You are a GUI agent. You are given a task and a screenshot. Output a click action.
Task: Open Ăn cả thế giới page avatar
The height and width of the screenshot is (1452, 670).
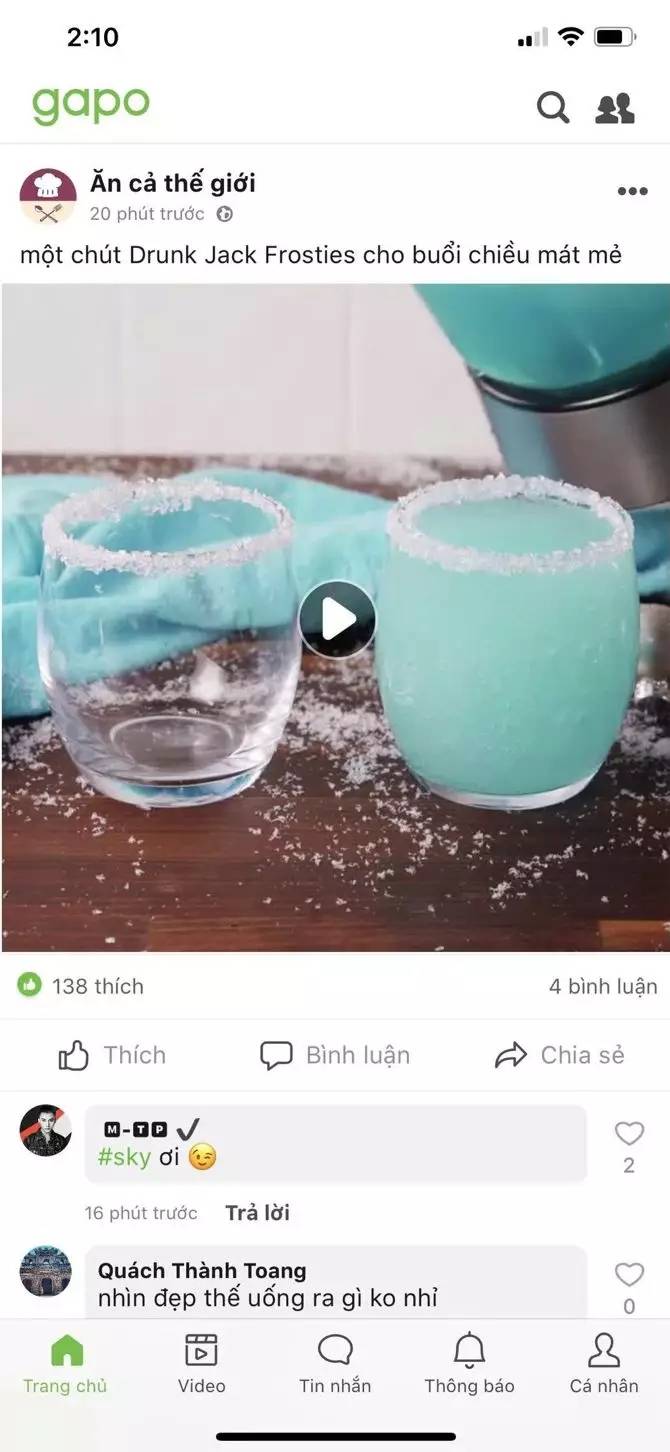48,196
